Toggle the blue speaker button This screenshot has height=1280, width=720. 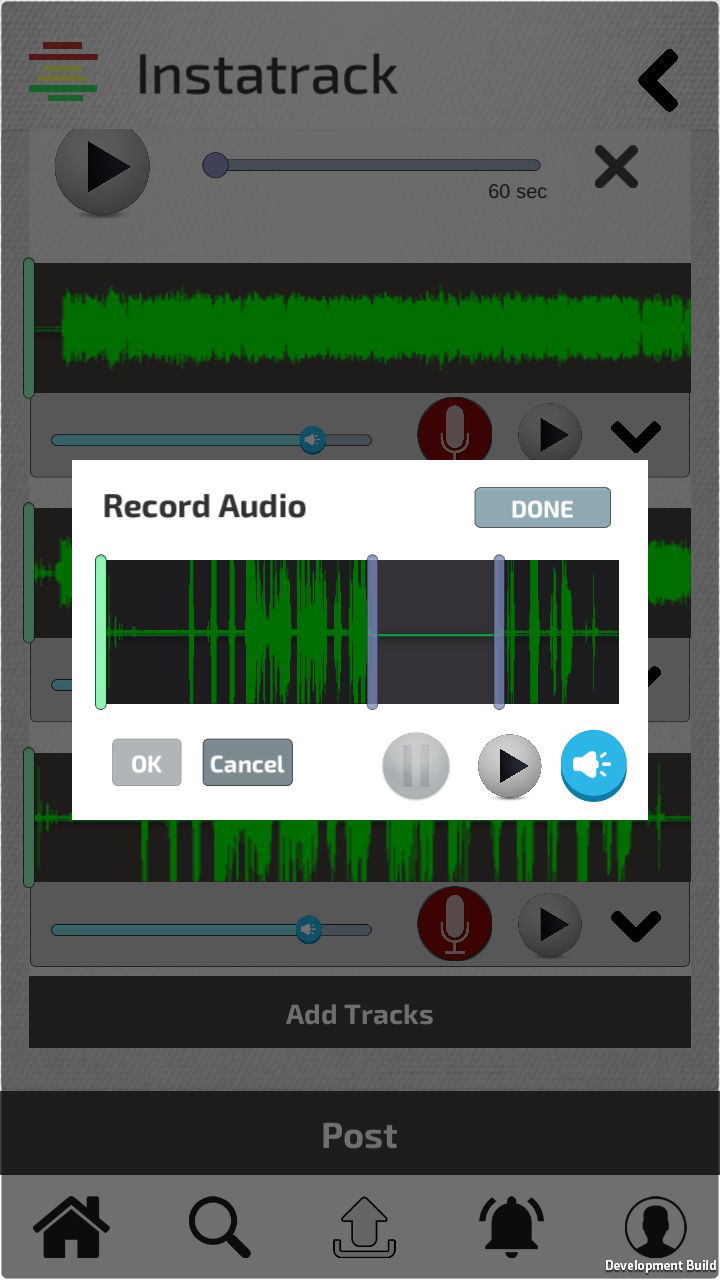[x=594, y=766]
